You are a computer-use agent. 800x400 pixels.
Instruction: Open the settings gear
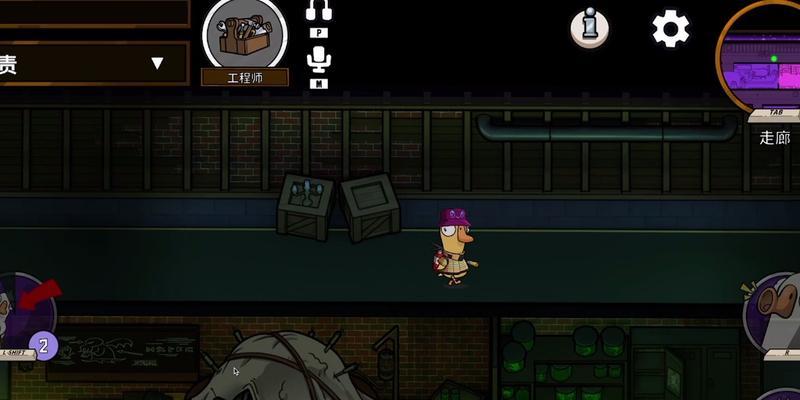click(671, 29)
